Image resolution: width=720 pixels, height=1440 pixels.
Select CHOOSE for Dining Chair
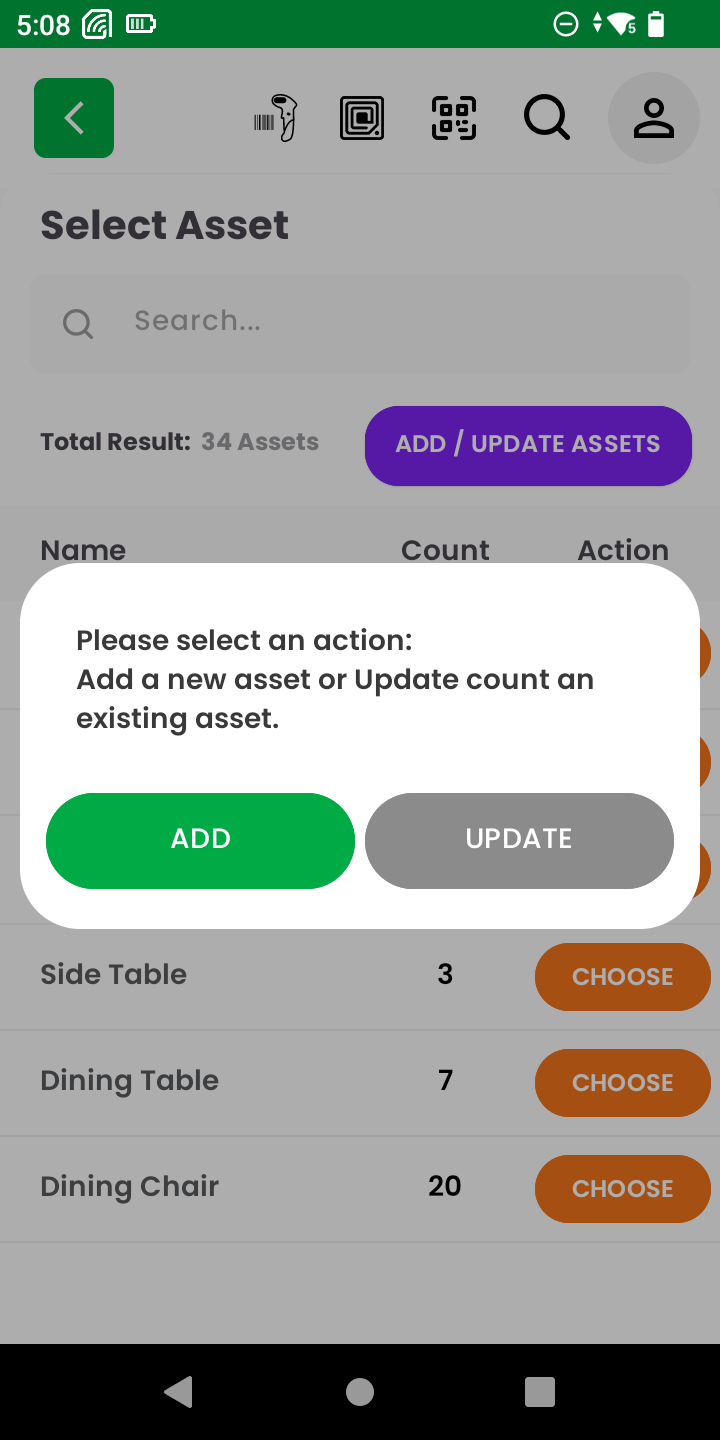pyautogui.click(x=622, y=1189)
